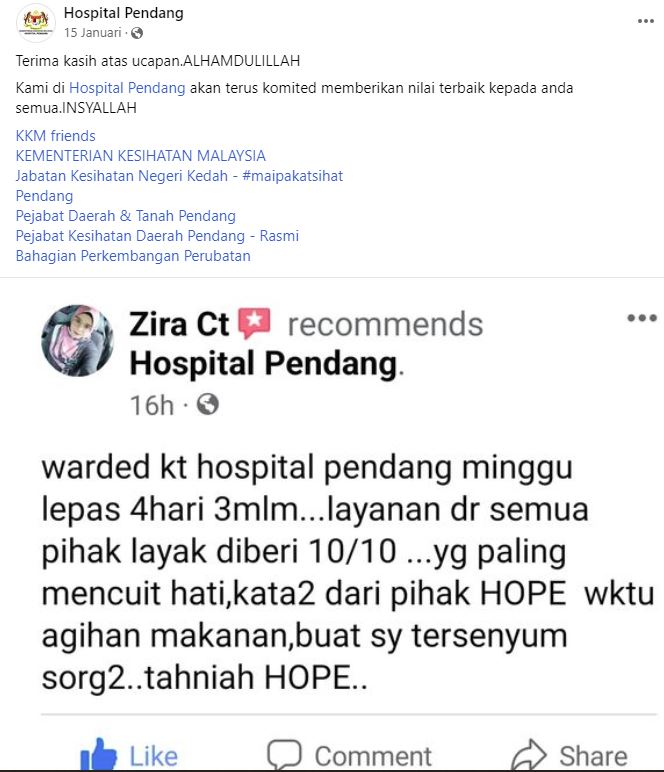
Task: Visit KEMENTERIAN KESIHATAN MALAYSIA page link
Action: (x=141, y=156)
